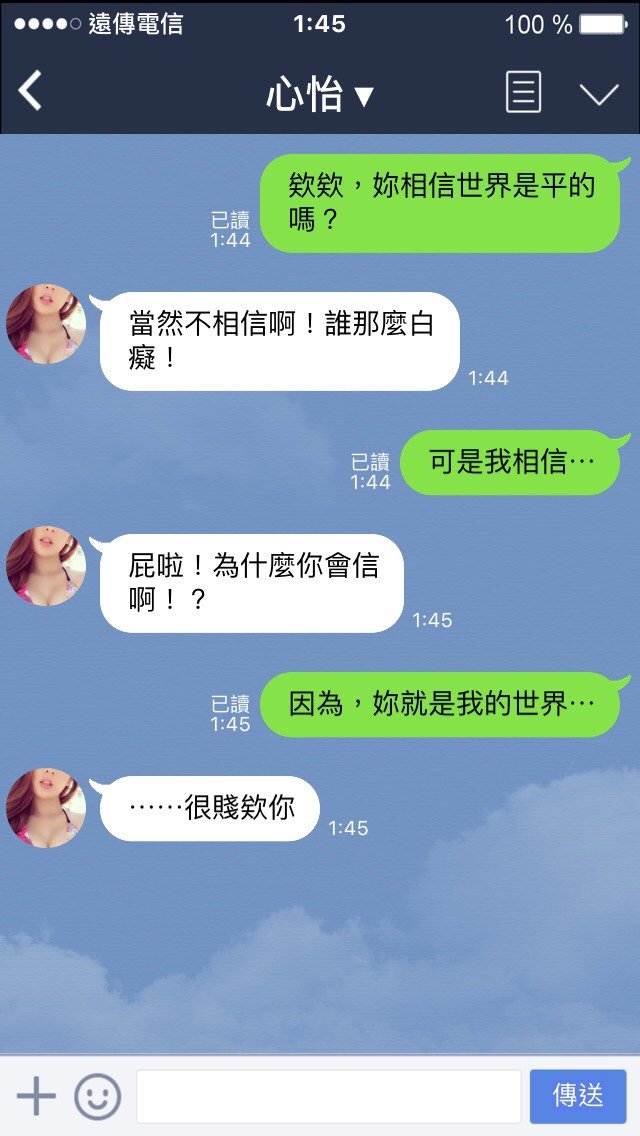Screen dimensions: 640x1136
Task: Go back to the chat list
Action: pos(31,92)
